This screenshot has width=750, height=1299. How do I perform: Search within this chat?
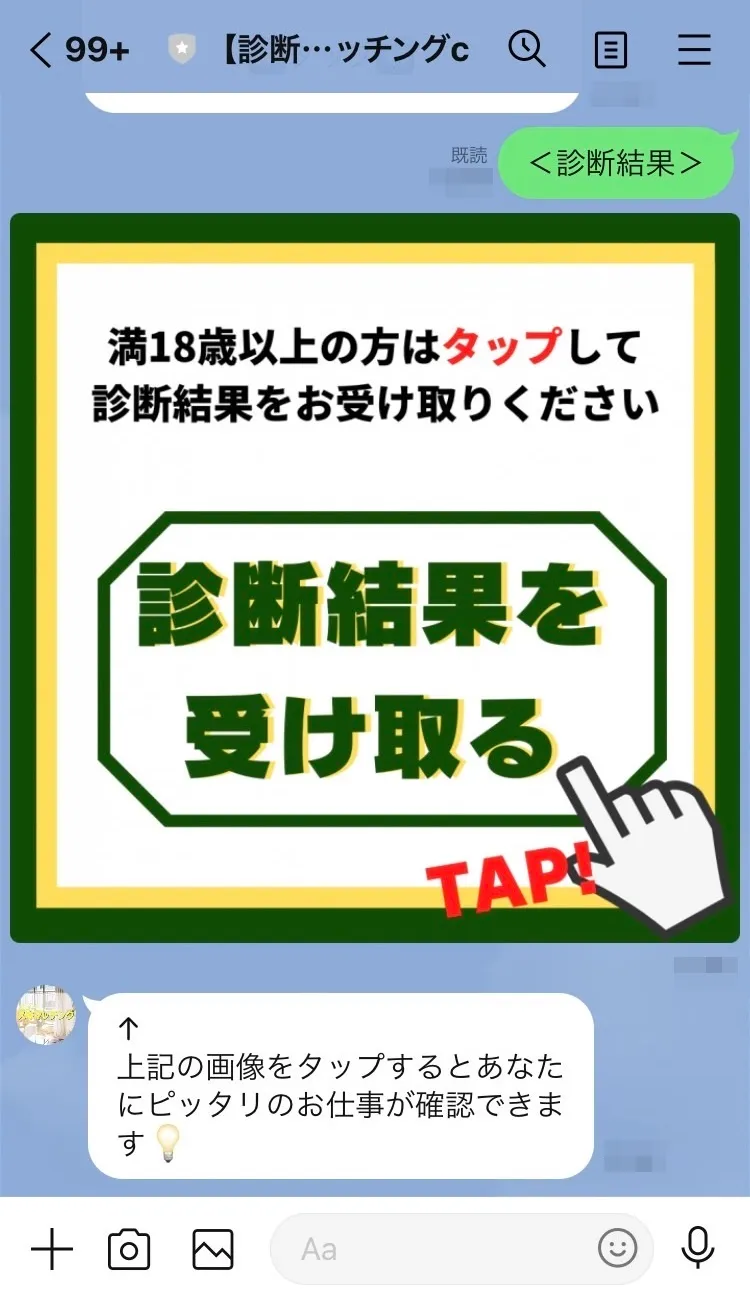point(526,49)
